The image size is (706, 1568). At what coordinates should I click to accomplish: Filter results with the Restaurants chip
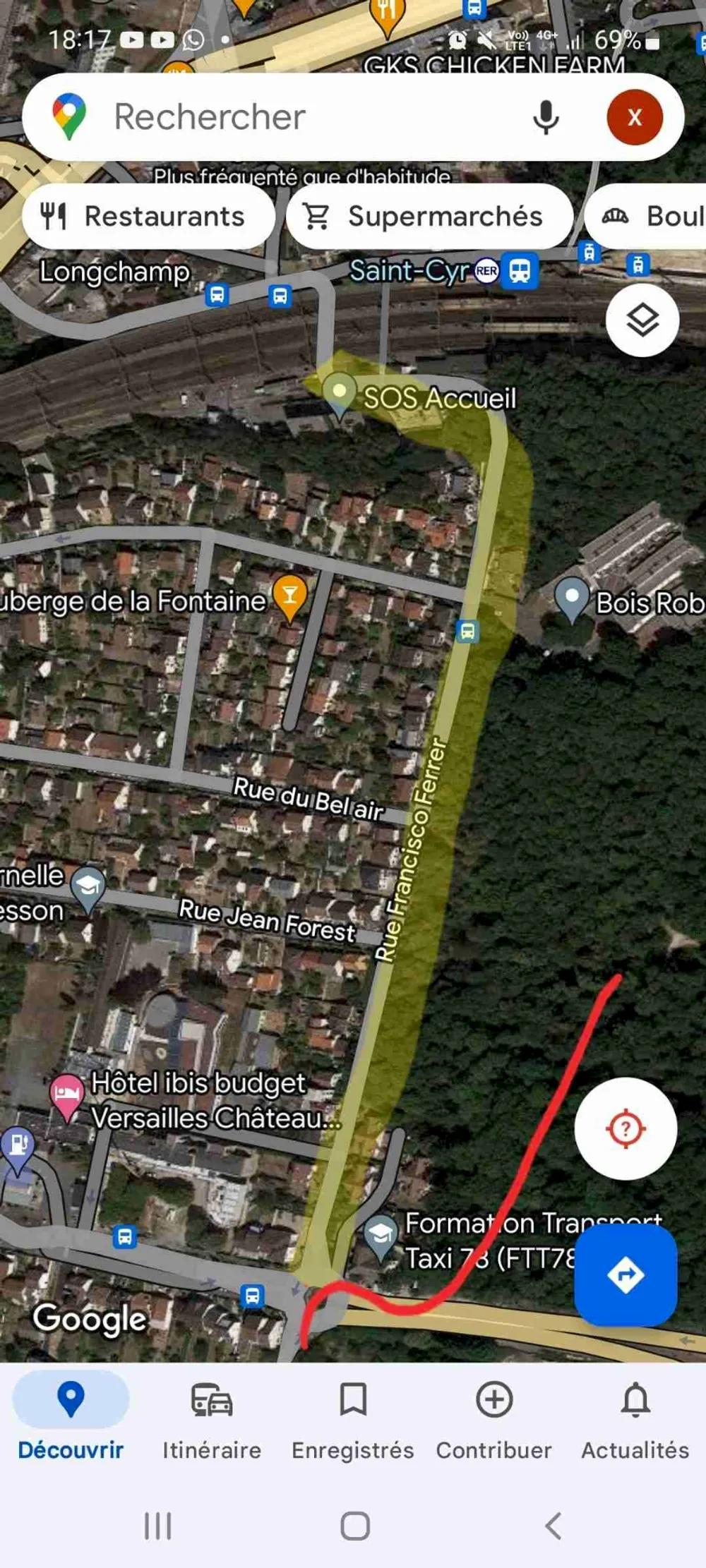(148, 217)
